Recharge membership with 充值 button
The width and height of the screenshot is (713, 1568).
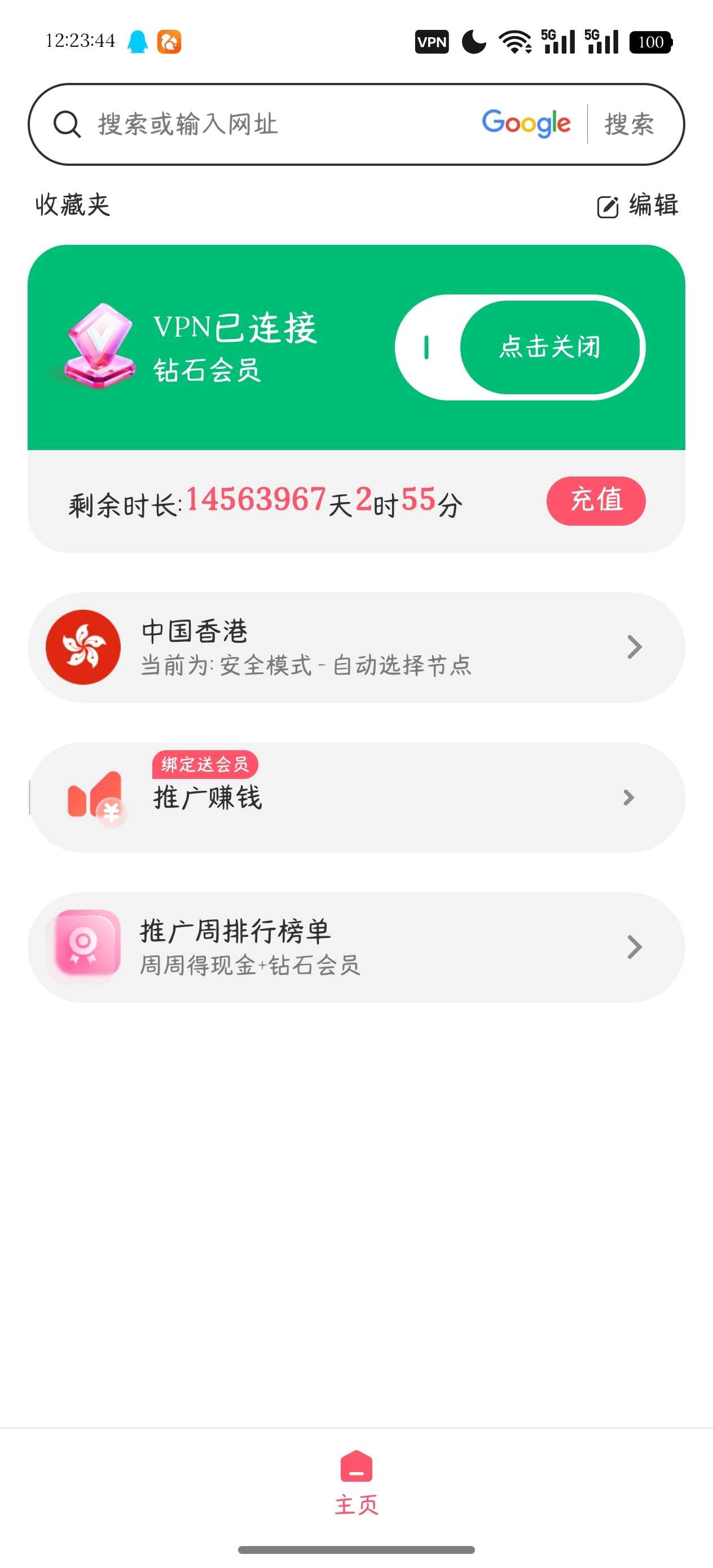click(x=596, y=501)
